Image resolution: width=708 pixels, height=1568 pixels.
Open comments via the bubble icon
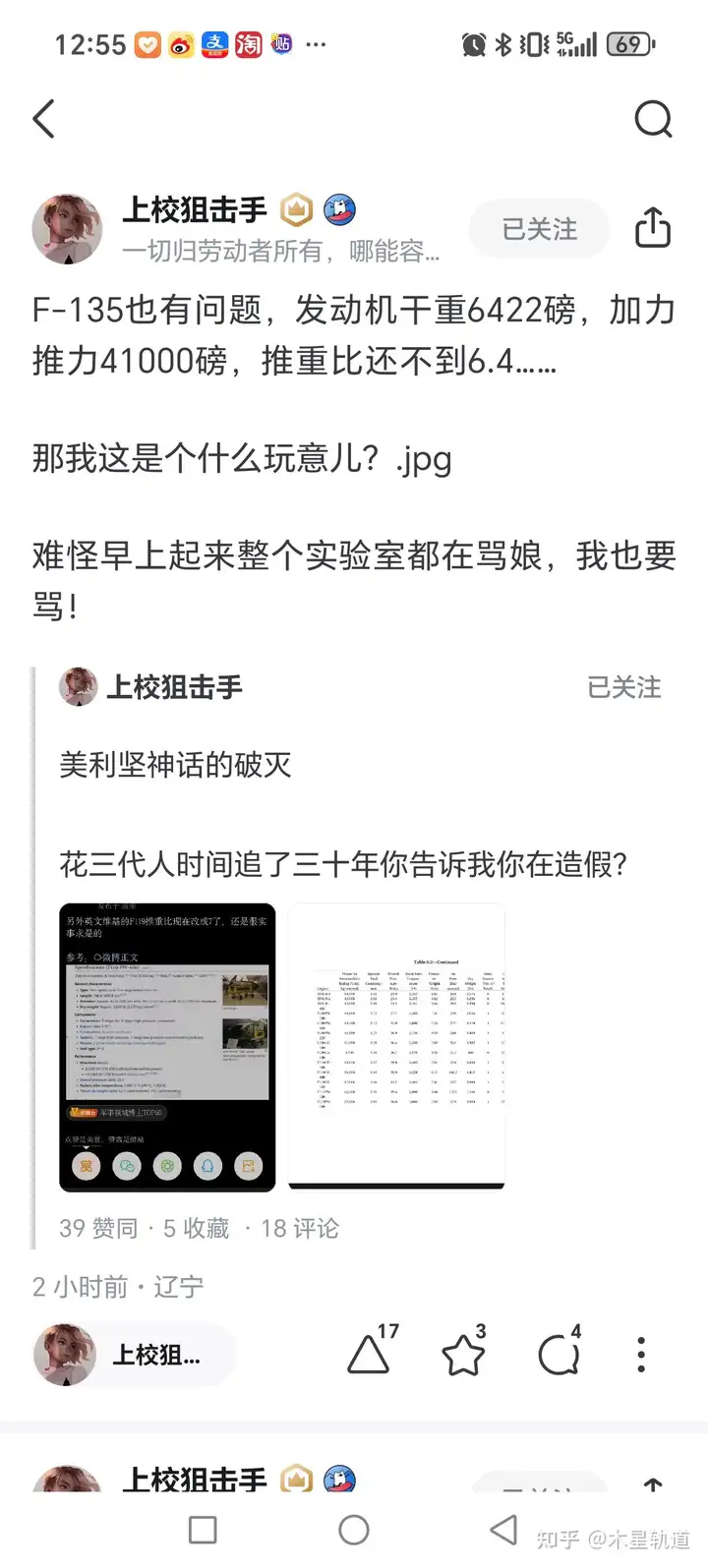coord(559,1355)
